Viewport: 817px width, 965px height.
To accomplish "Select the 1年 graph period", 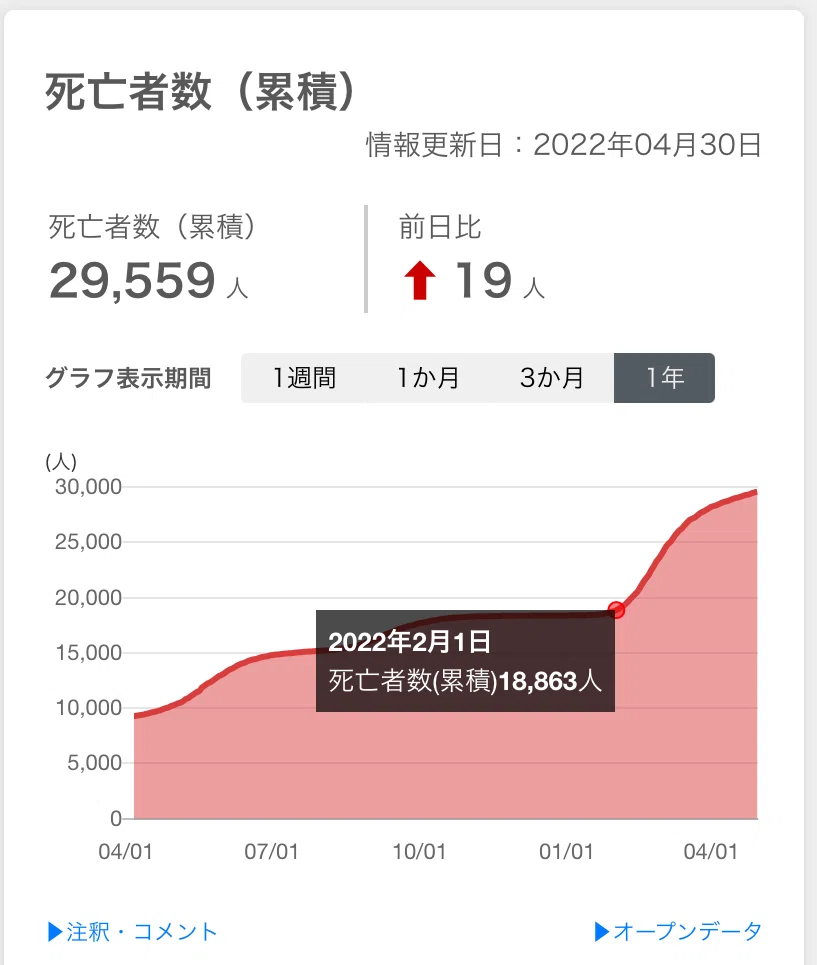I will coord(664,378).
